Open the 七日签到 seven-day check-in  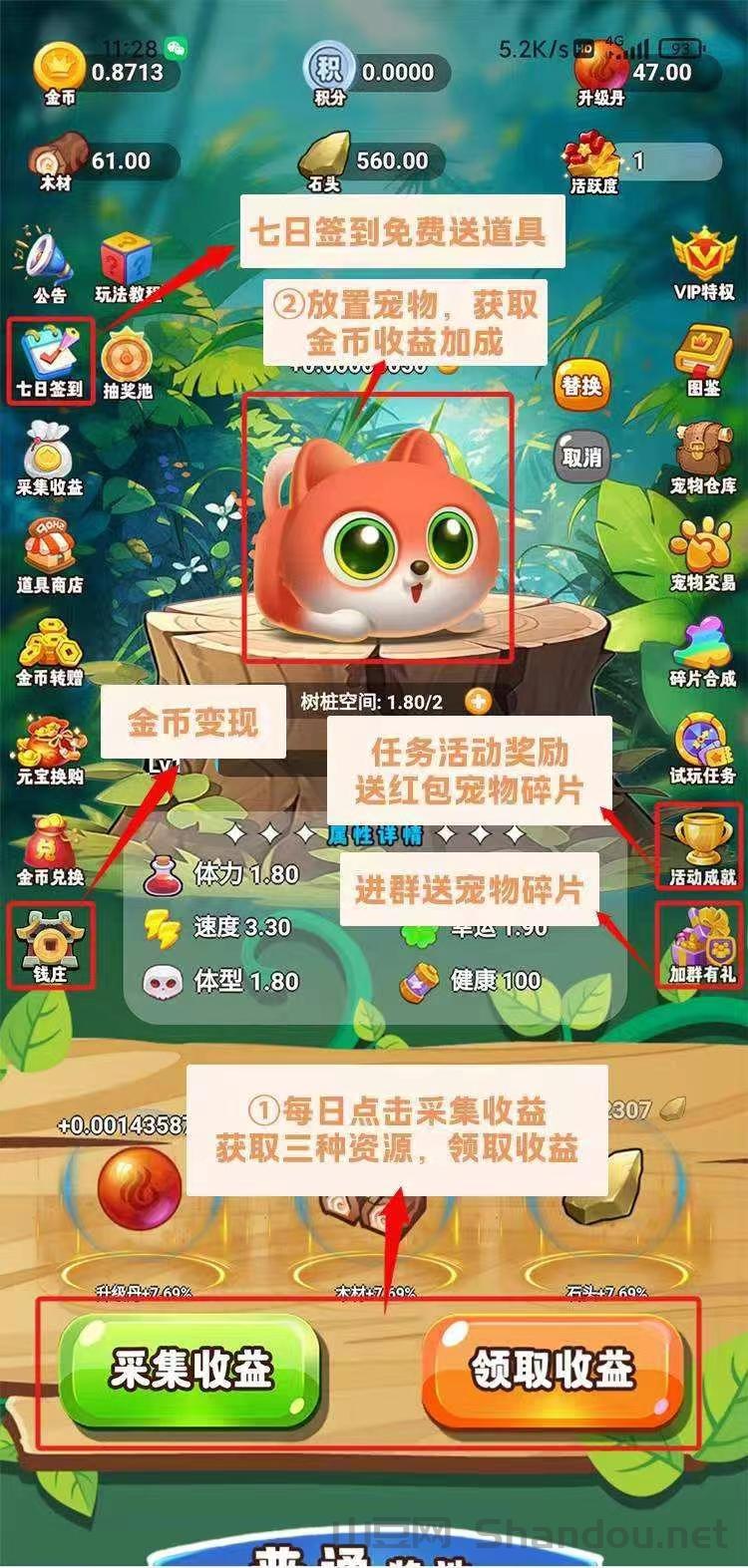(48, 357)
